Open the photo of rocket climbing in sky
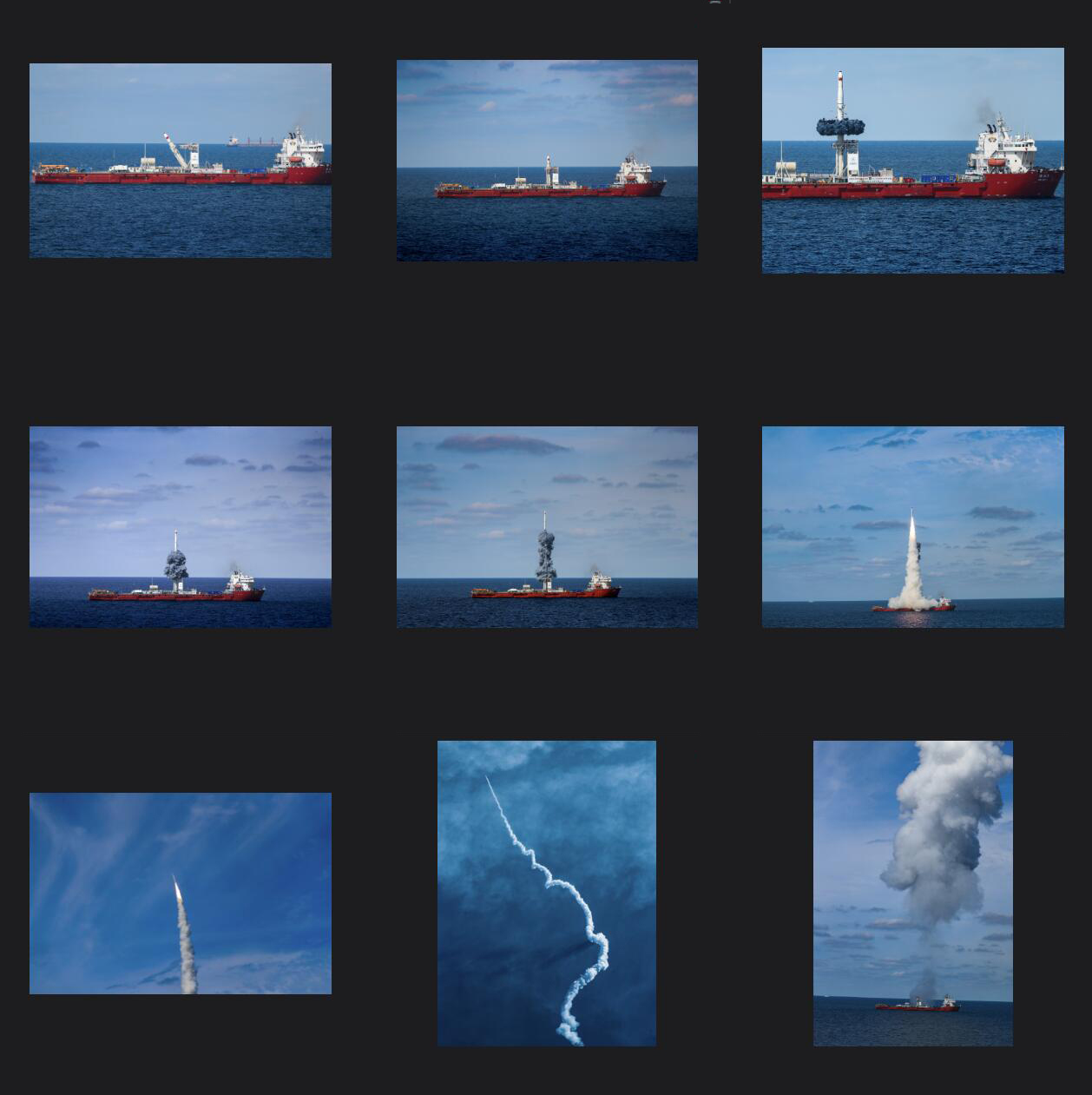The width and height of the screenshot is (1092, 1095). 180,894
